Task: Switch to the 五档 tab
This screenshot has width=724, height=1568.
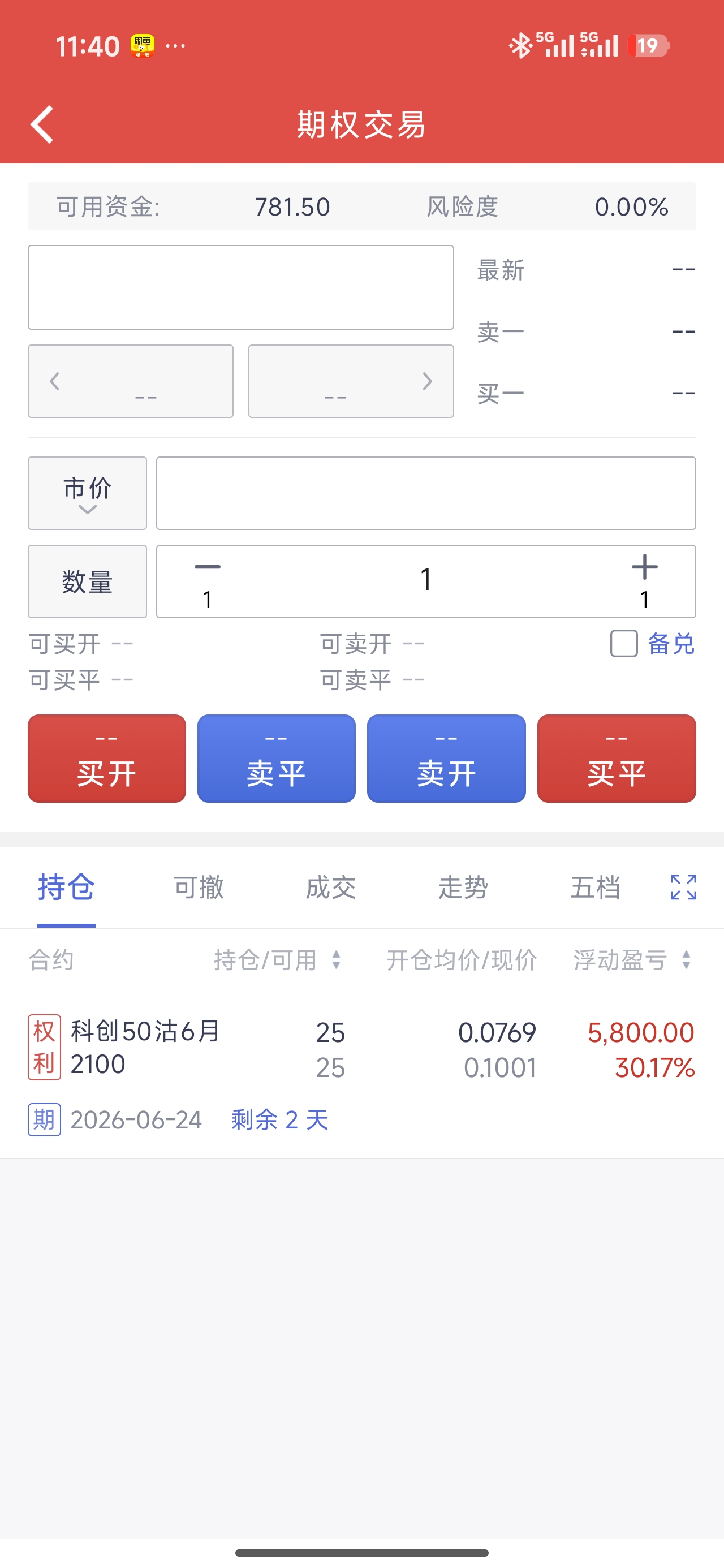Action: click(595, 888)
